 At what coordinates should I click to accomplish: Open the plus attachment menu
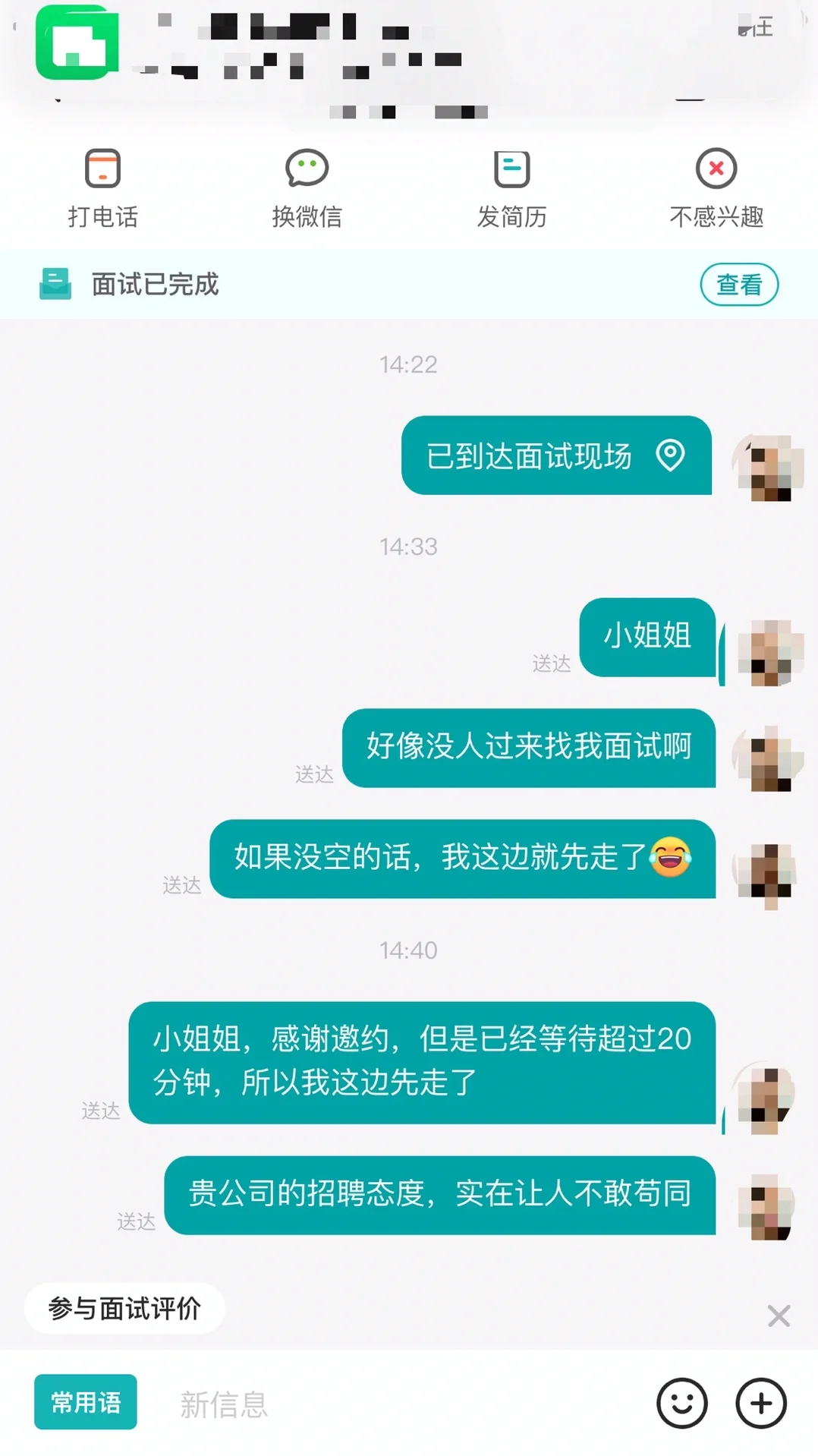click(761, 1403)
